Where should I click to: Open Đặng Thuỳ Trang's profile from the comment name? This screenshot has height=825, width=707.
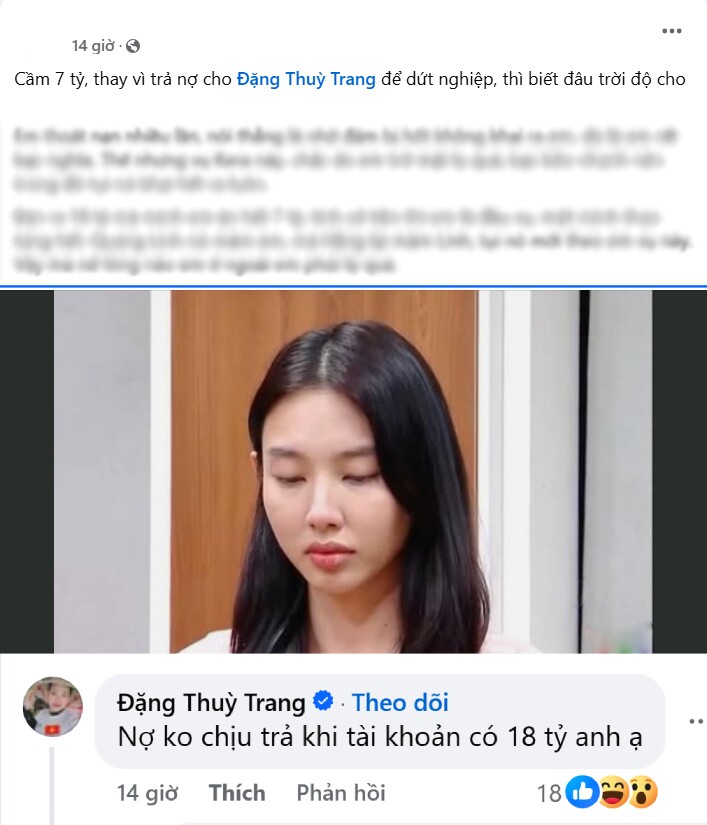pos(209,702)
